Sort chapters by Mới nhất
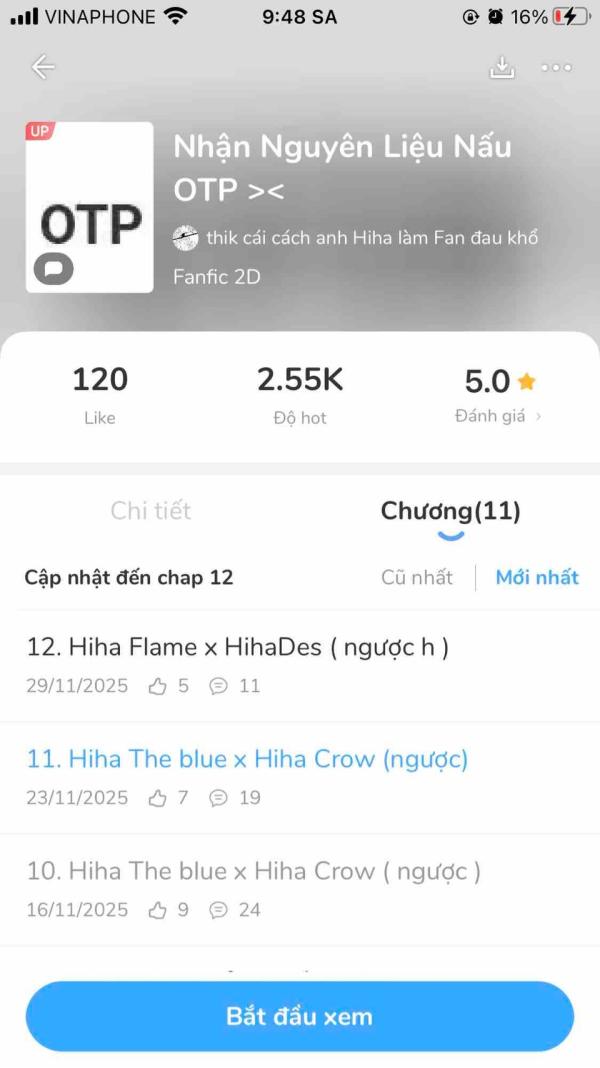 click(537, 577)
